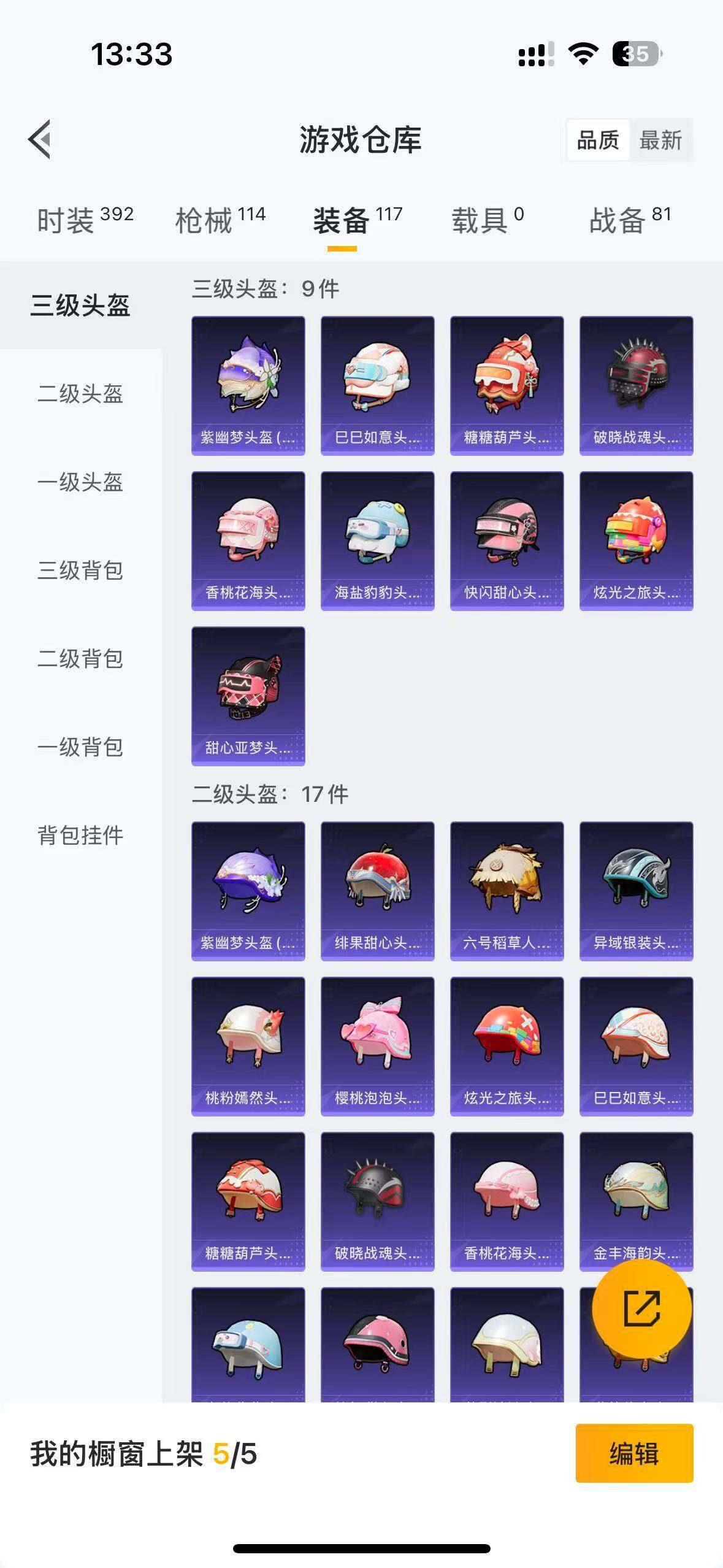Tap the orange share floating button
Image resolution: width=723 pixels, height=1568 pixels.
[x=641, y=1309]
